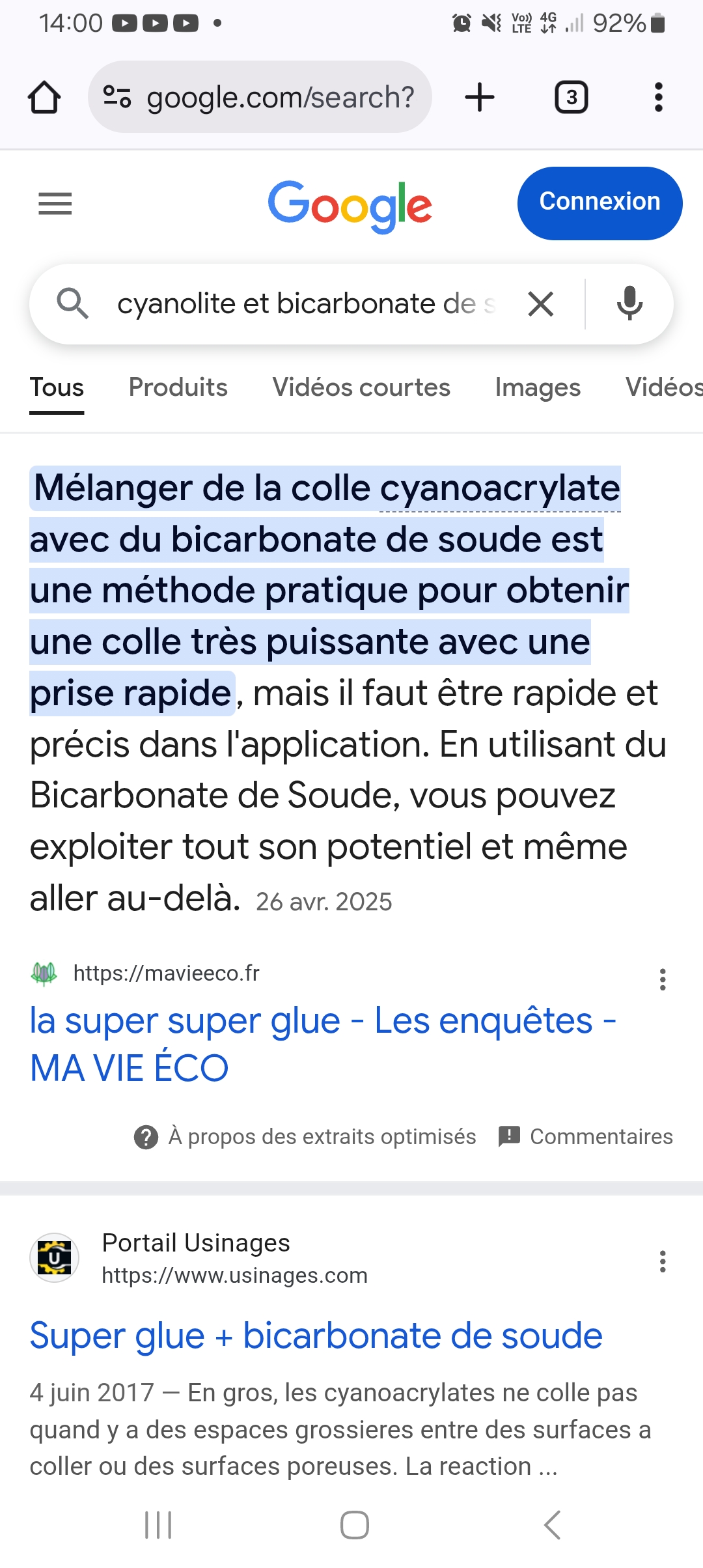Open more options for the mavieeco.fr result

tap(663, 979)
